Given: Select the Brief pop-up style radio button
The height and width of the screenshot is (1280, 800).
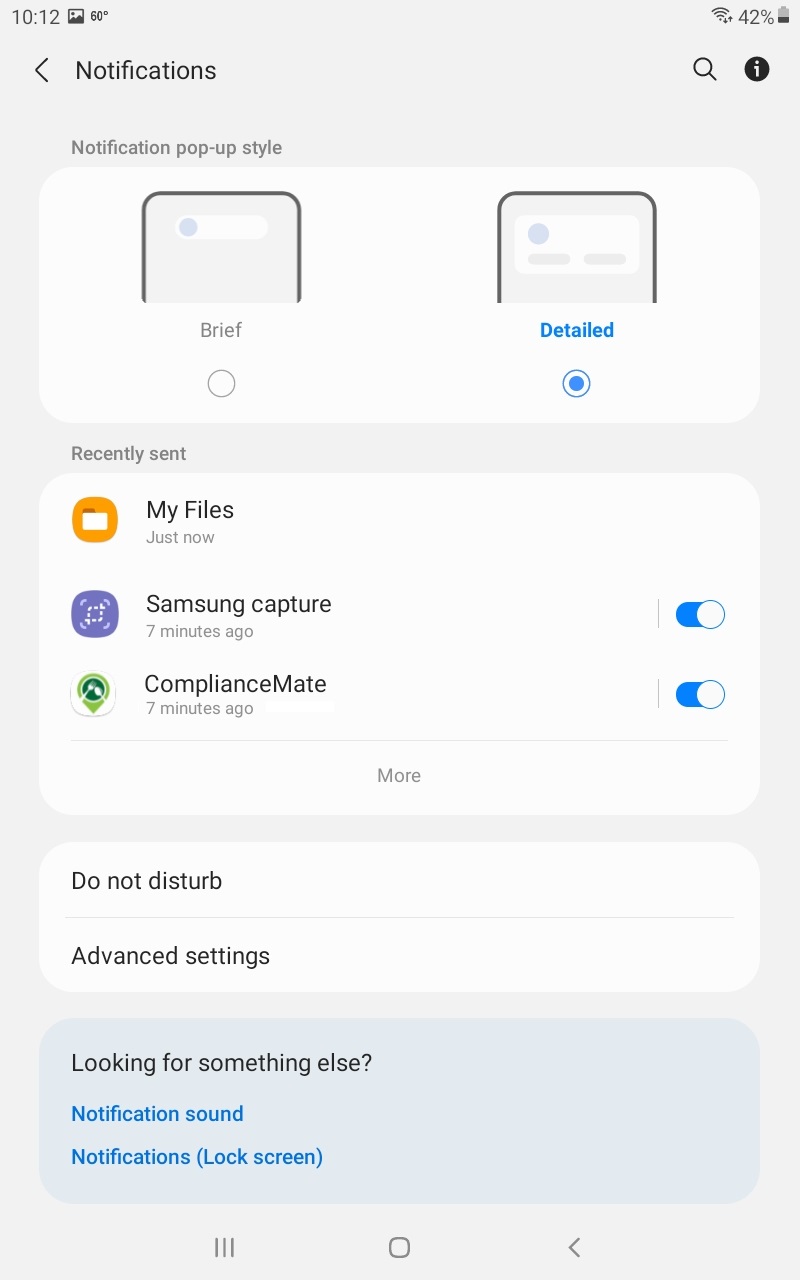Looking at the screenshot, I should click(x=221, y=383).
